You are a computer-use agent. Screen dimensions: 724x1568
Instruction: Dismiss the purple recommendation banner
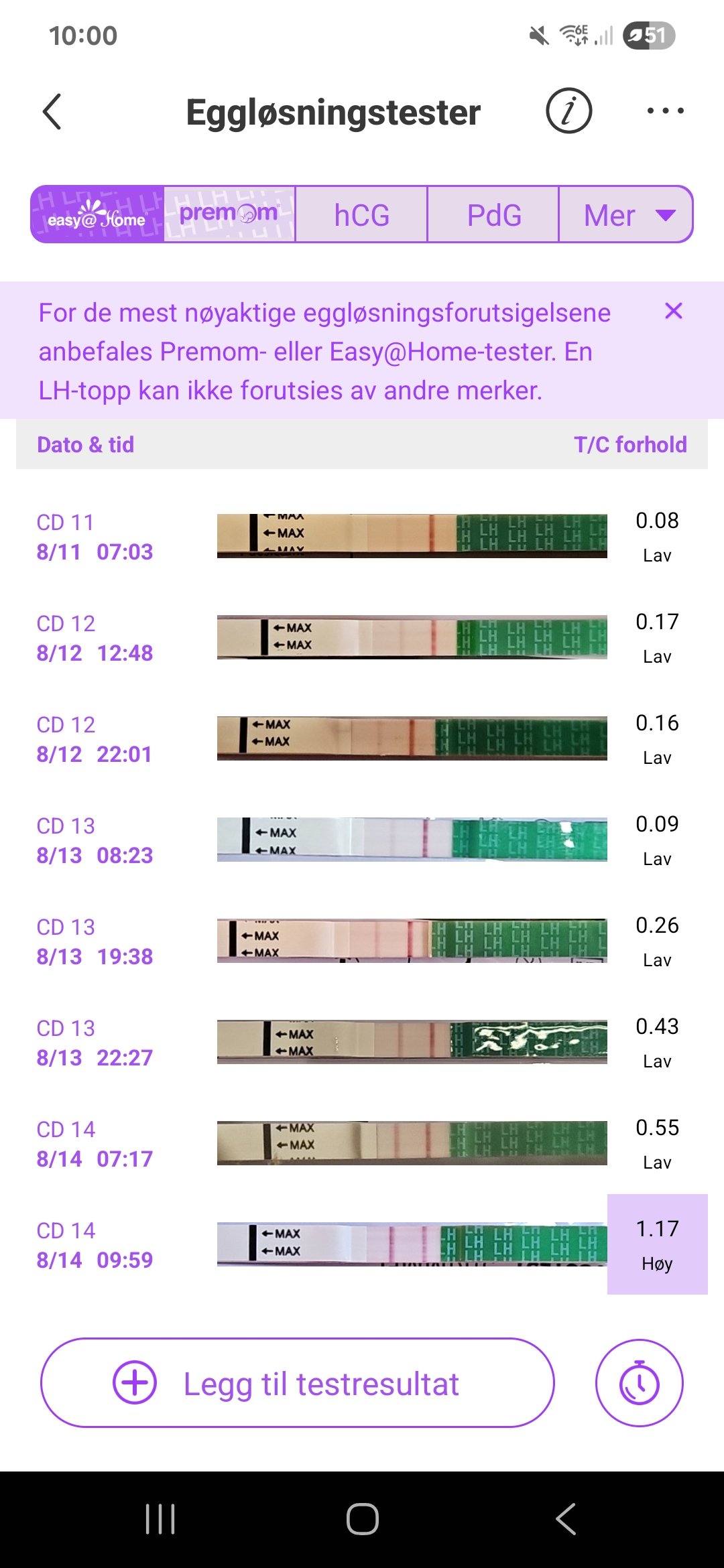[x=673, y=311]
